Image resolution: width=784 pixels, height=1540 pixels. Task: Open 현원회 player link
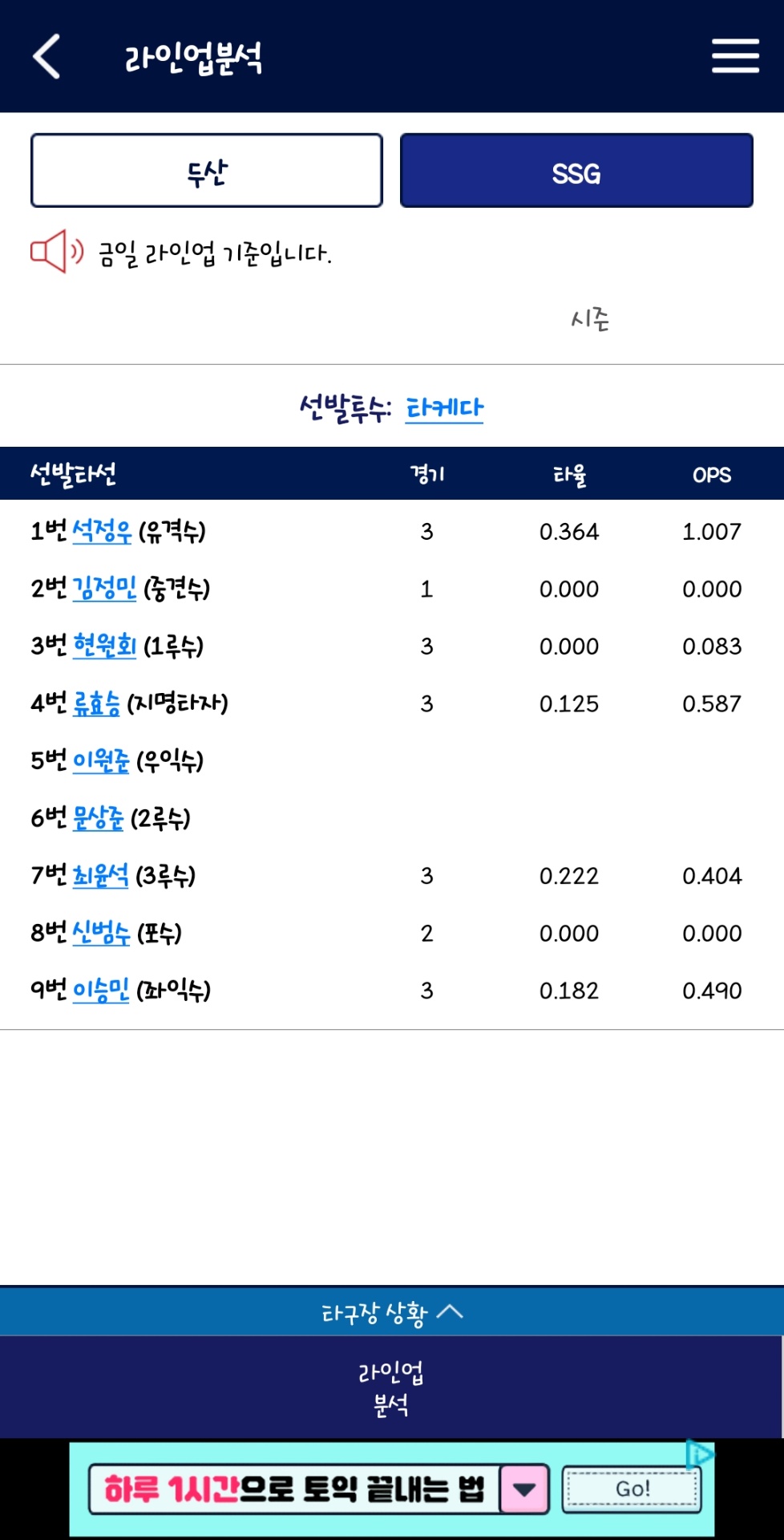pos(104,646)
